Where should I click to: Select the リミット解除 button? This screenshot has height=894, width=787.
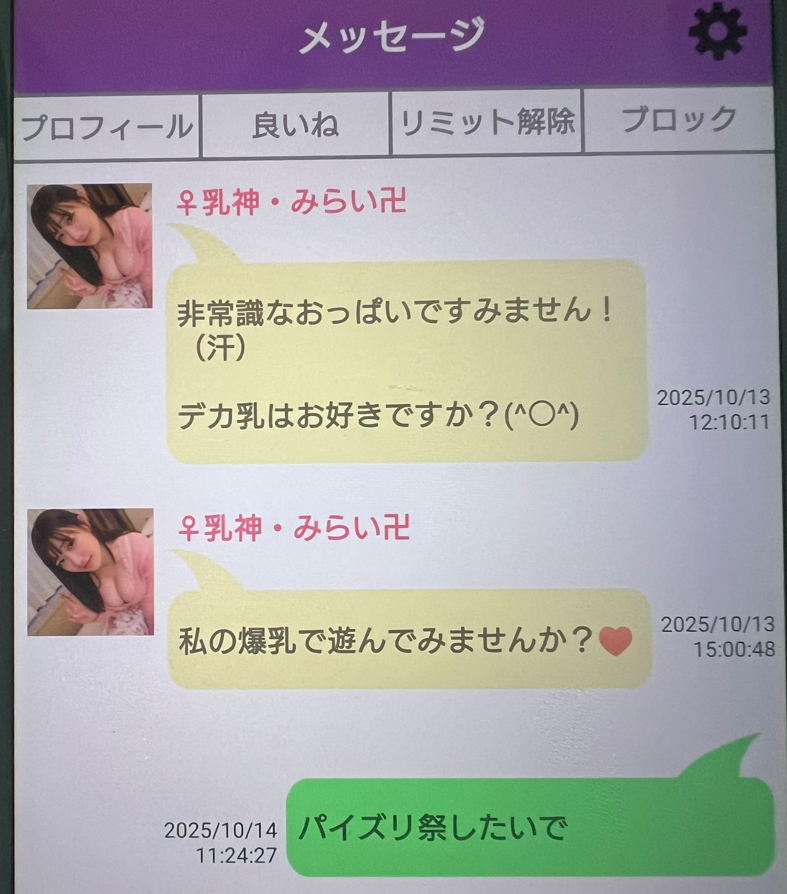point(487,124)
